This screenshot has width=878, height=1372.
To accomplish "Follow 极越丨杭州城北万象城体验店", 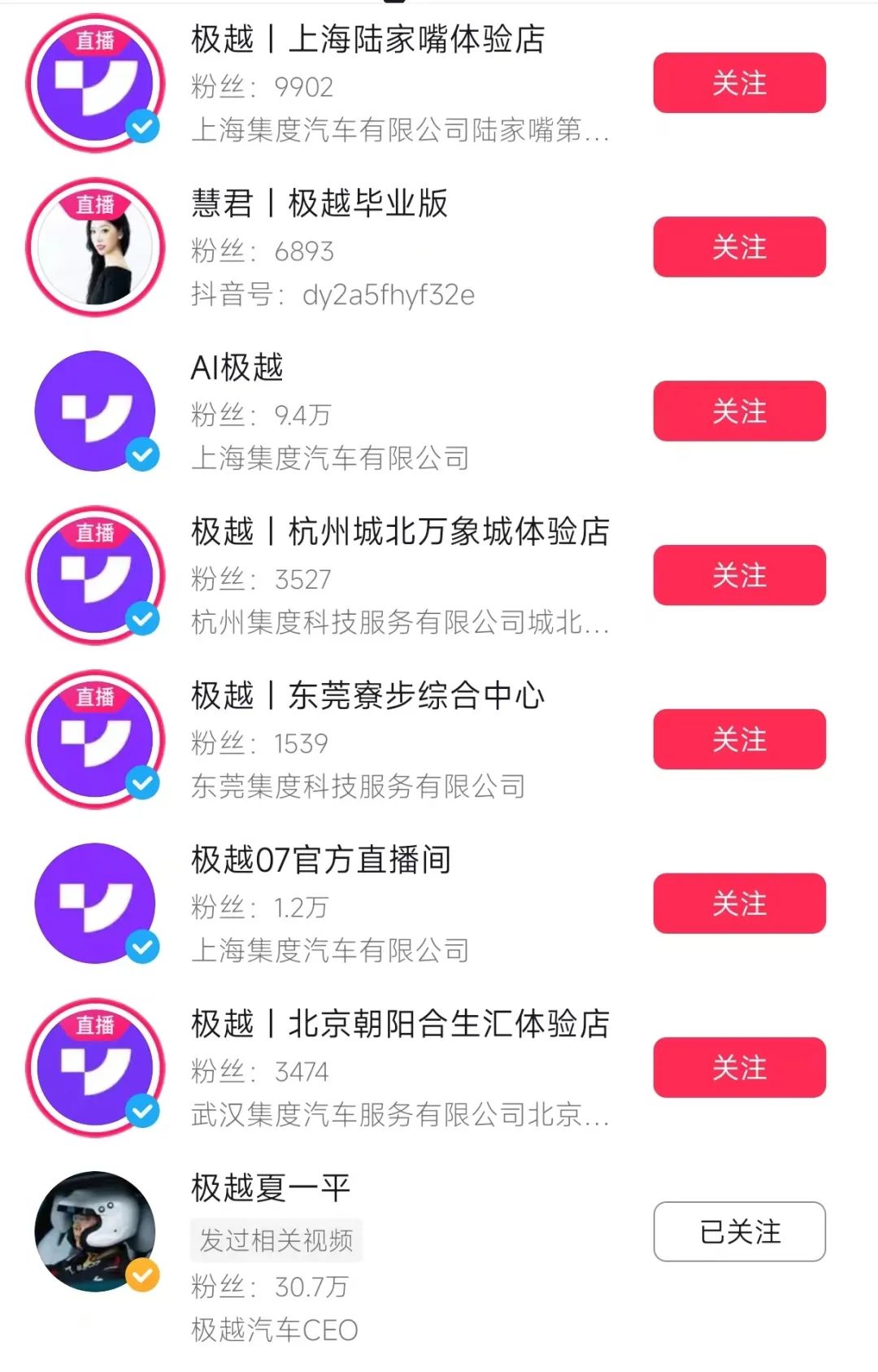I will coord(739,576).
